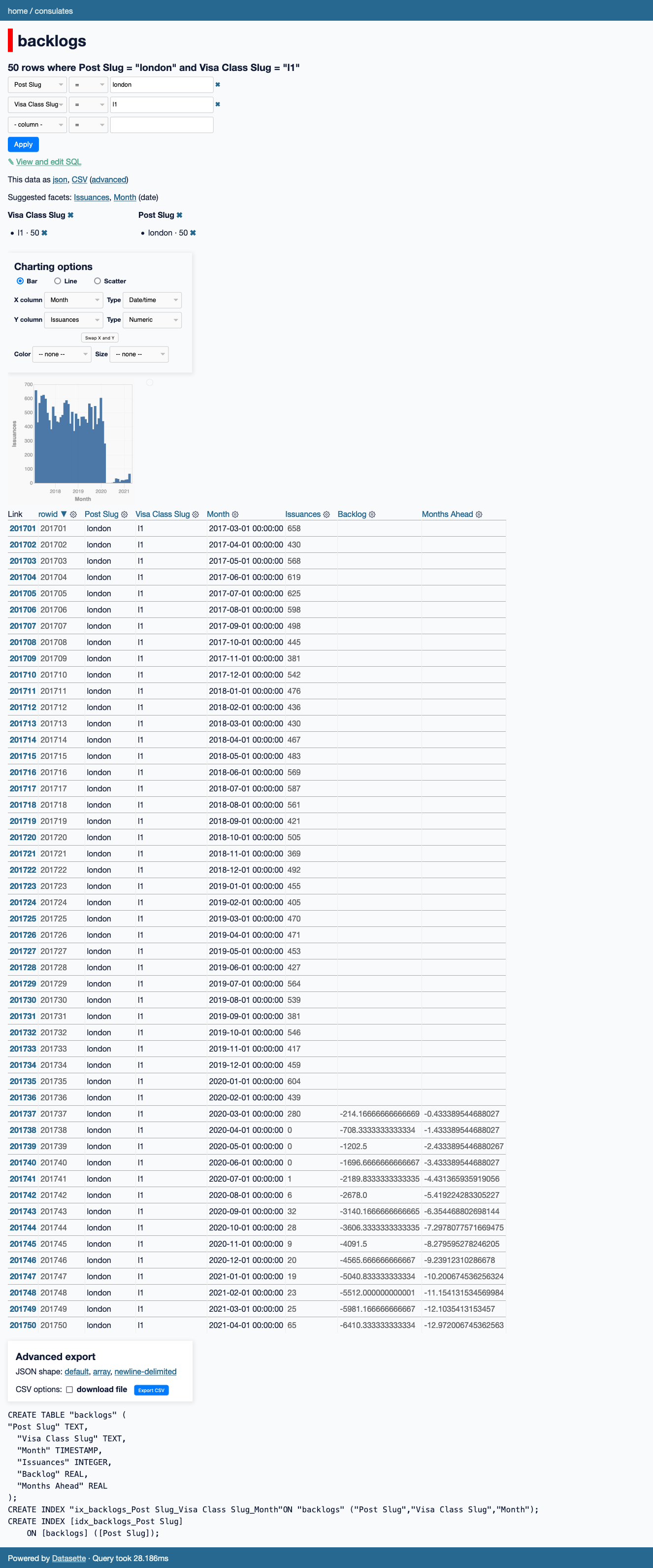Viewport: 653px width, 1568px height.
Task: Focus the empty filter value field
Action: (162, 125)
